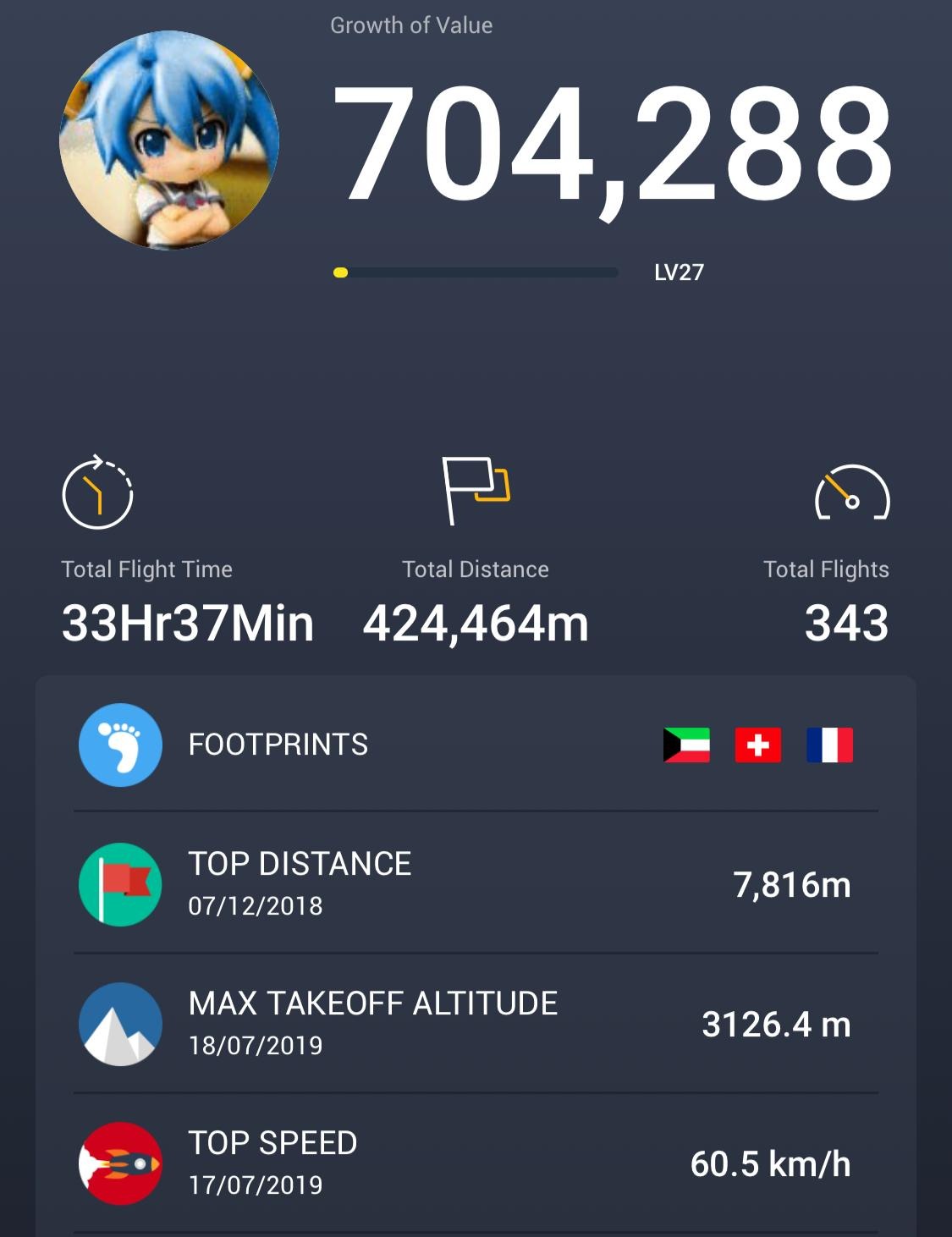Open the Top Speed rocket icon
The width and height of the screenshot is (952, 1237).
[120, 1164]
